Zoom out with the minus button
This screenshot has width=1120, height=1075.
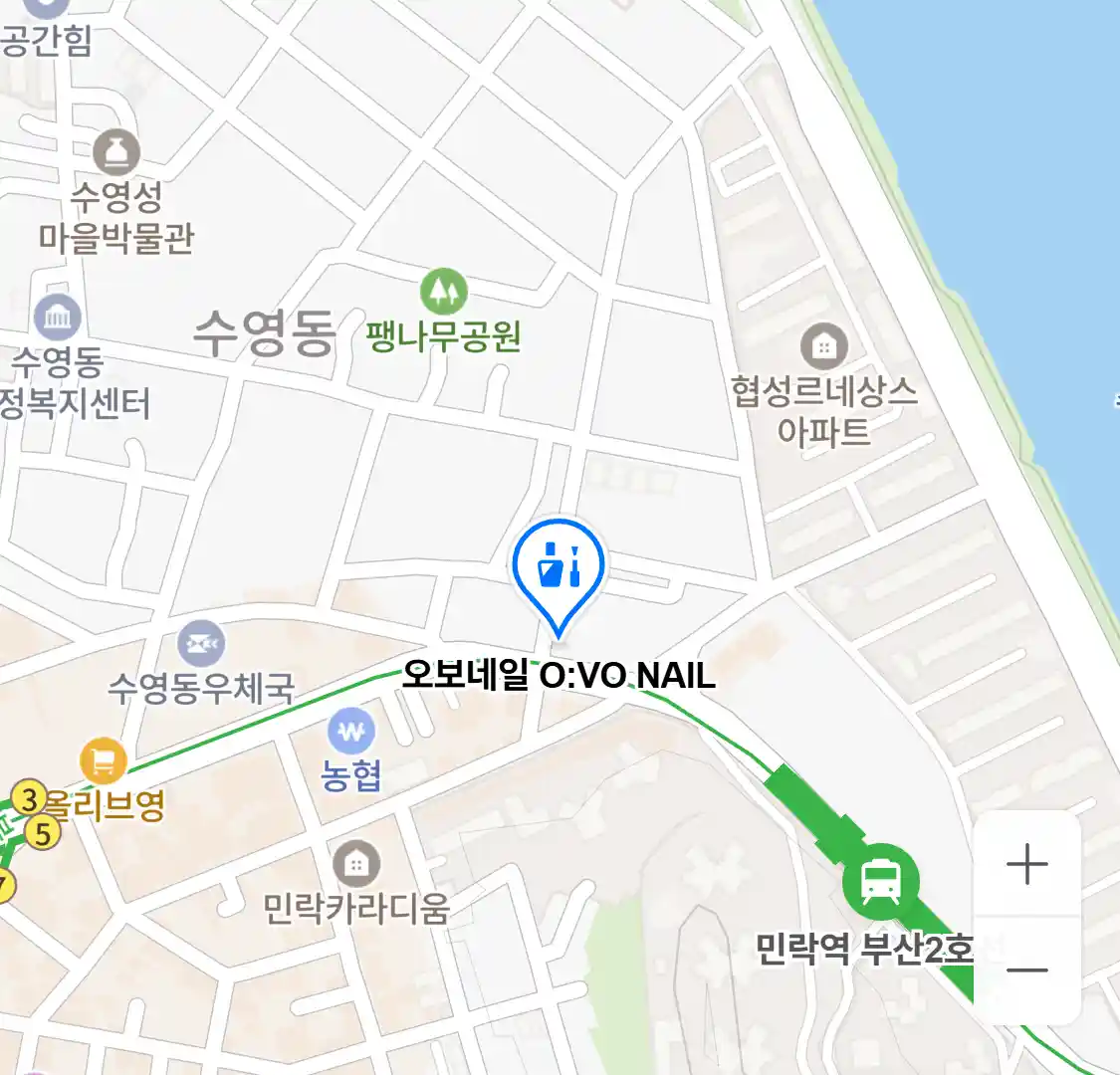click(x=1026, y=969)
